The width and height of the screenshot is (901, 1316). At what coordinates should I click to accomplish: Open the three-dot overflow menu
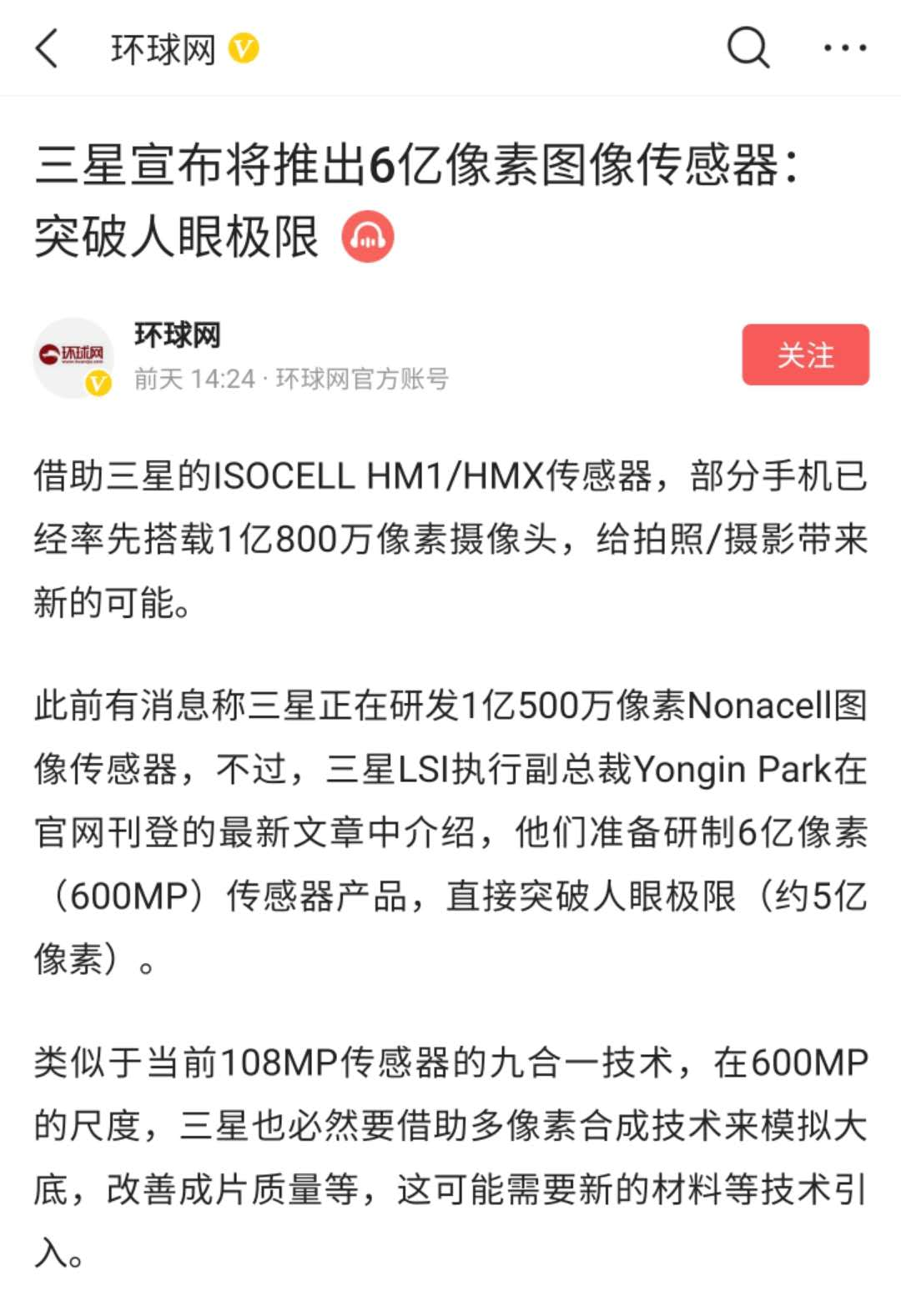[x=844, y=48]
